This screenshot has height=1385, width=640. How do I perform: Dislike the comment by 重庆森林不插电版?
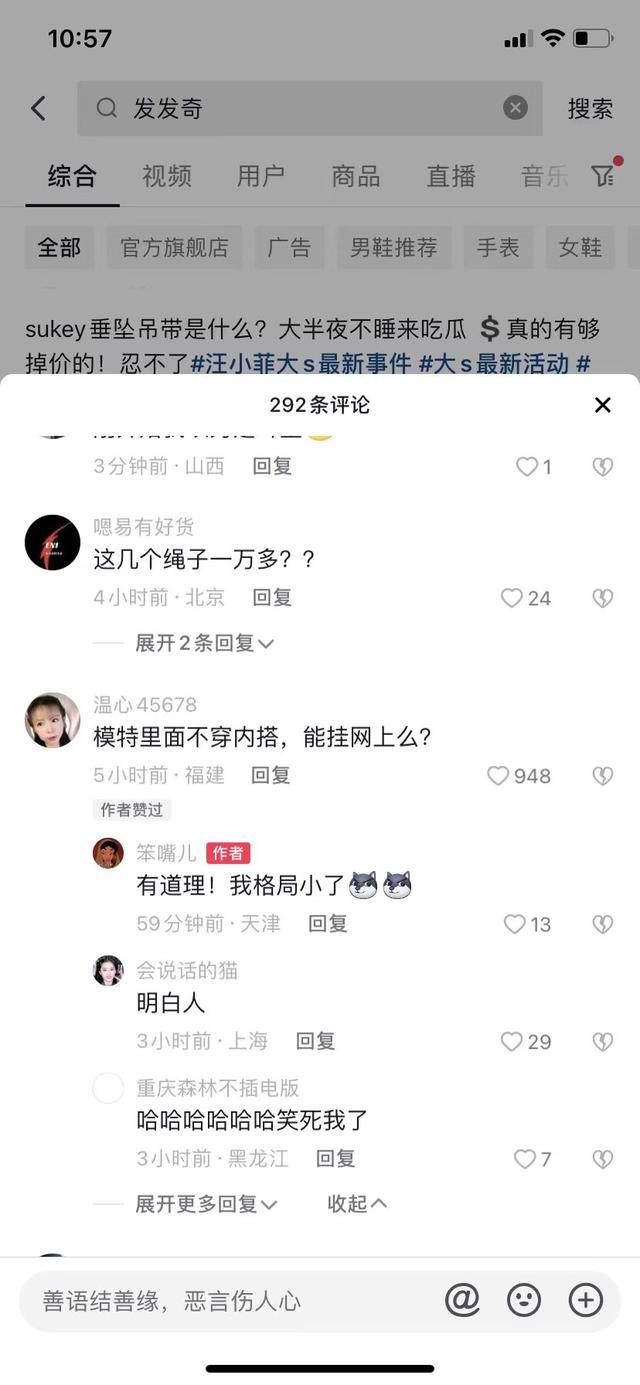pos(602,1159)
